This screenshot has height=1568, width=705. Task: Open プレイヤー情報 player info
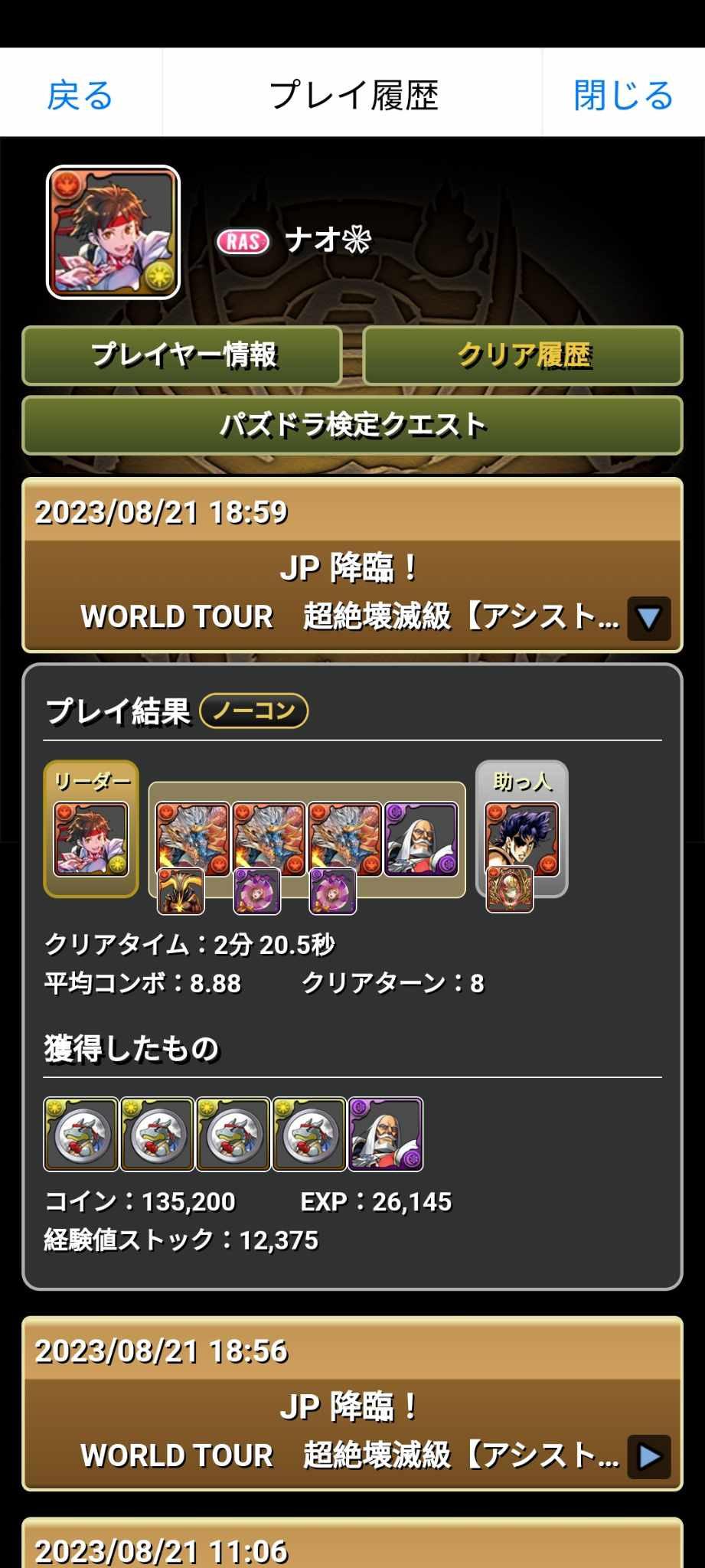182,355
